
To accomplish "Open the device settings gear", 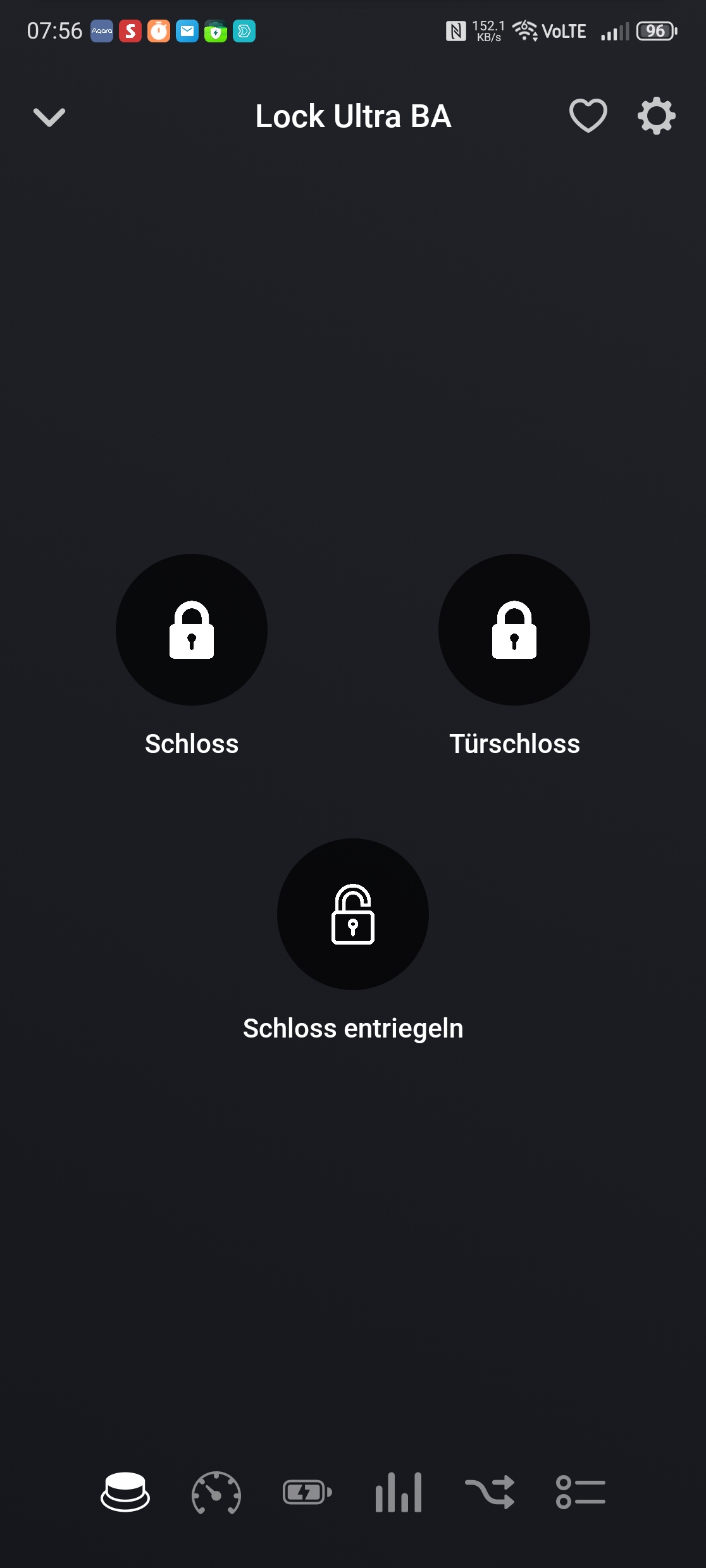I will pyautogui.click(x=656, y=116).
